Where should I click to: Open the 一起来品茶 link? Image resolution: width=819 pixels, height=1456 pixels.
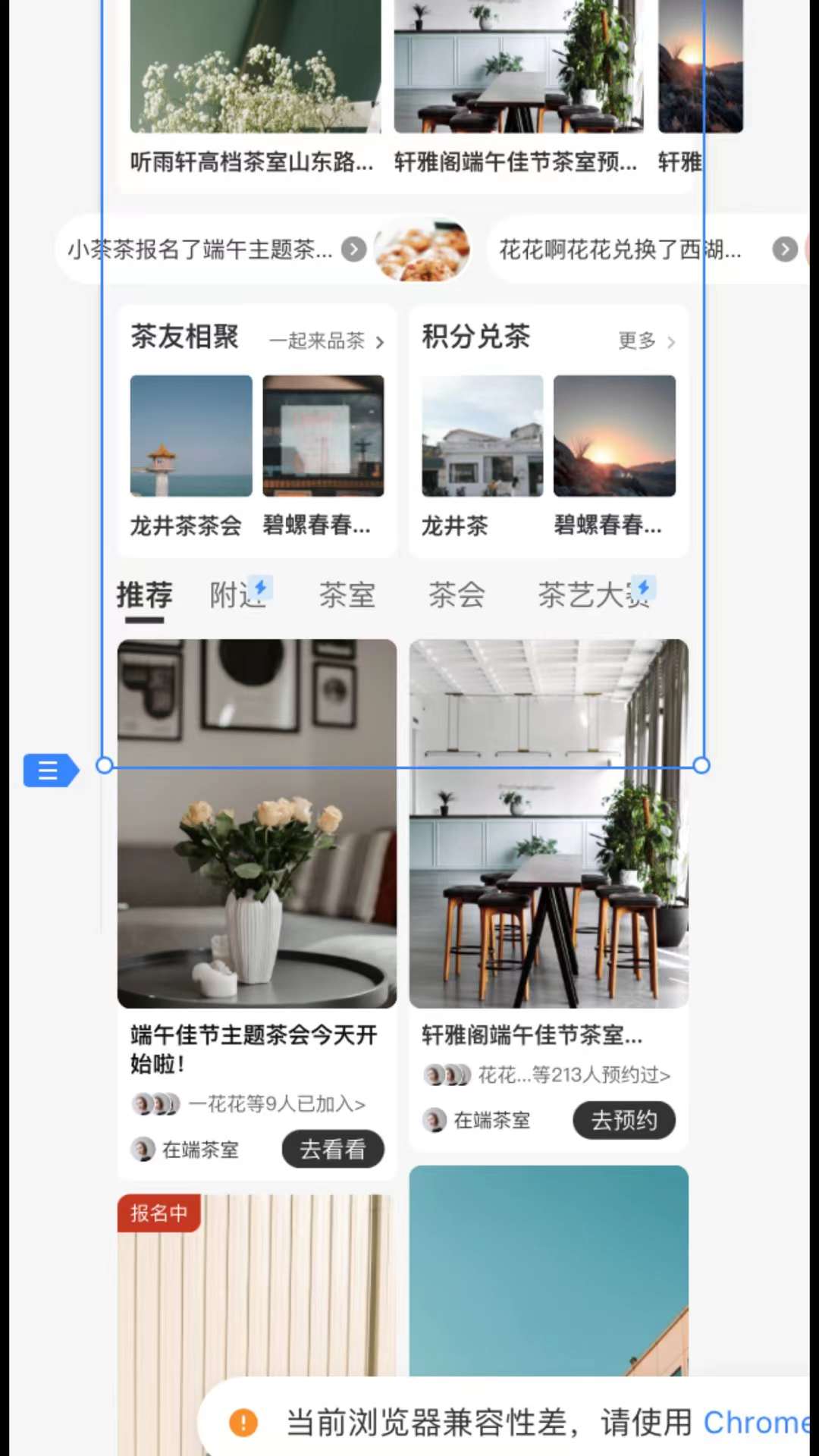(x=326, y=341)
